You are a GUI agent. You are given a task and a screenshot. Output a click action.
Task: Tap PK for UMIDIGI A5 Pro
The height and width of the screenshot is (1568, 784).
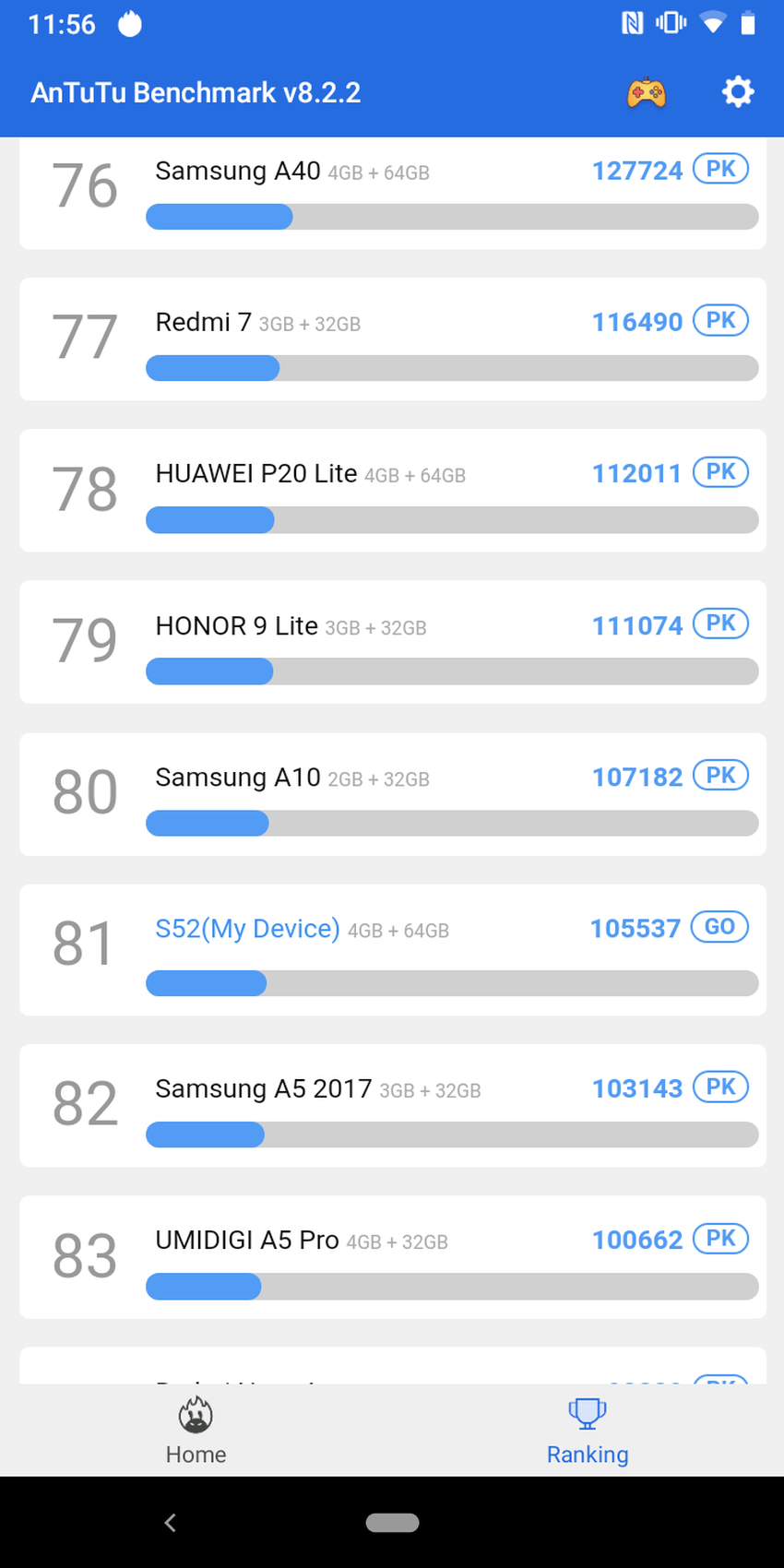click(x=720, y=1239)
